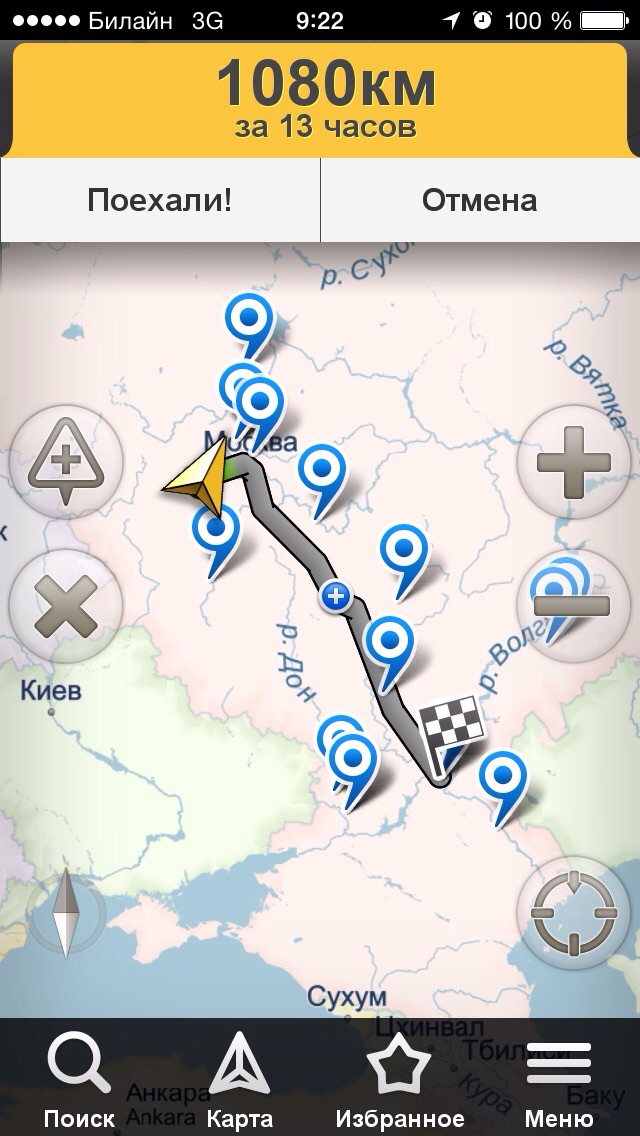Tap the route's blue plus waypoint
640x1136 pixels.
(336, 598)
